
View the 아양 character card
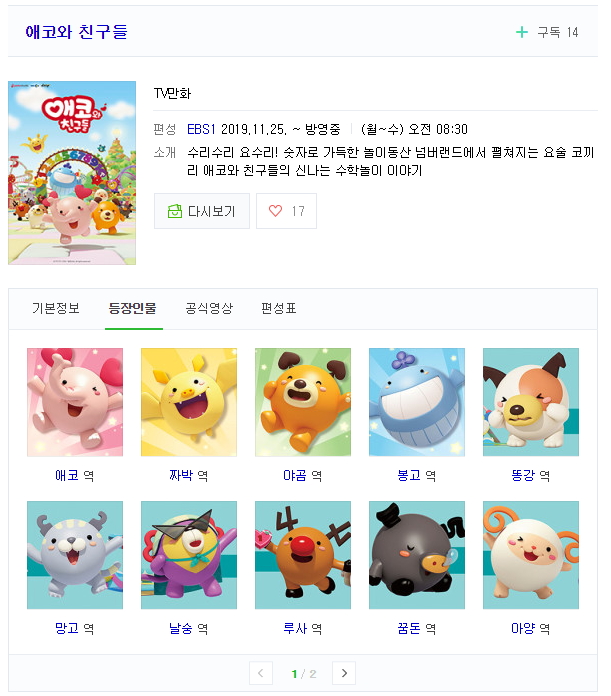pyautogui.click(x=531, y=556)
